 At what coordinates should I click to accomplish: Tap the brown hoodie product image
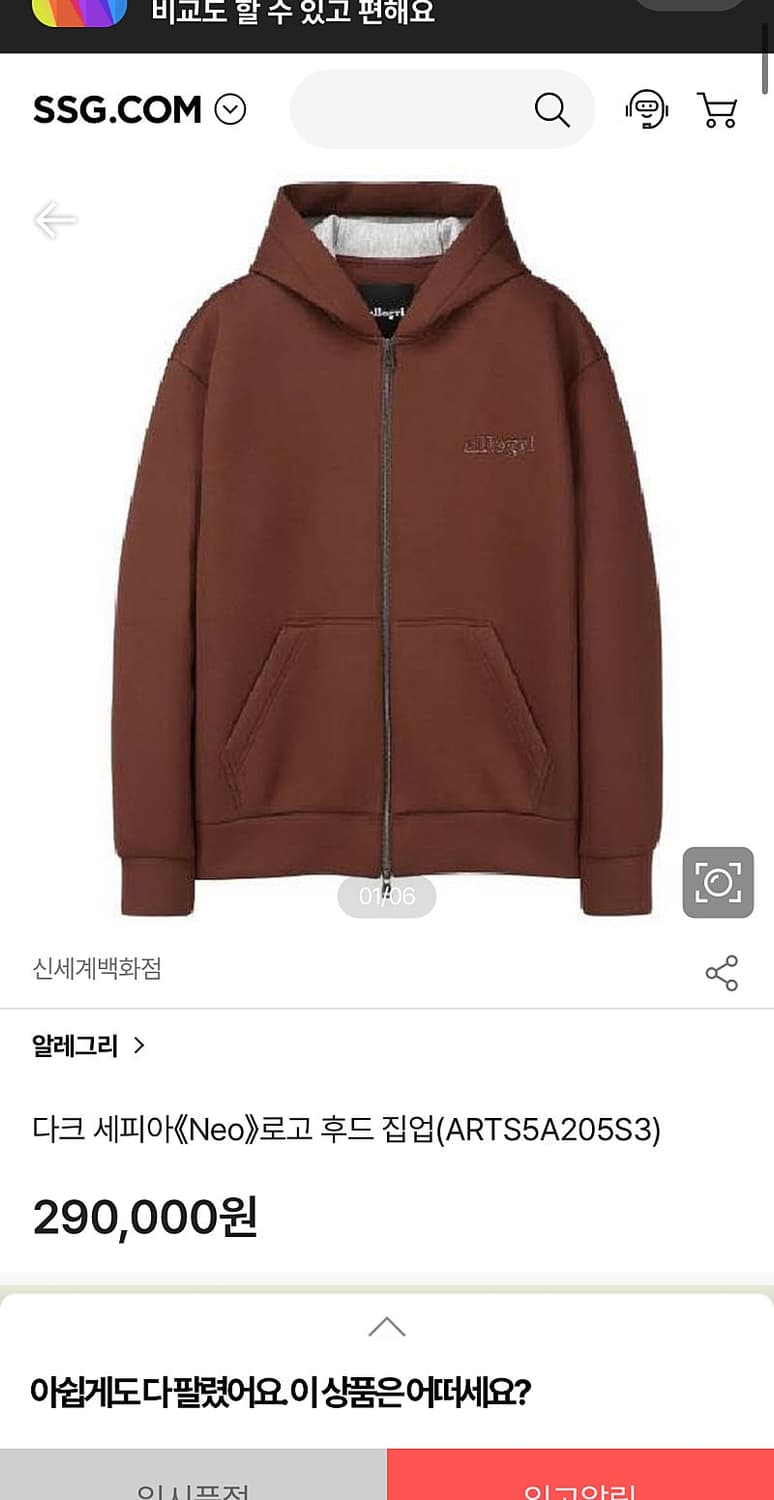click(x=387, y=550)
